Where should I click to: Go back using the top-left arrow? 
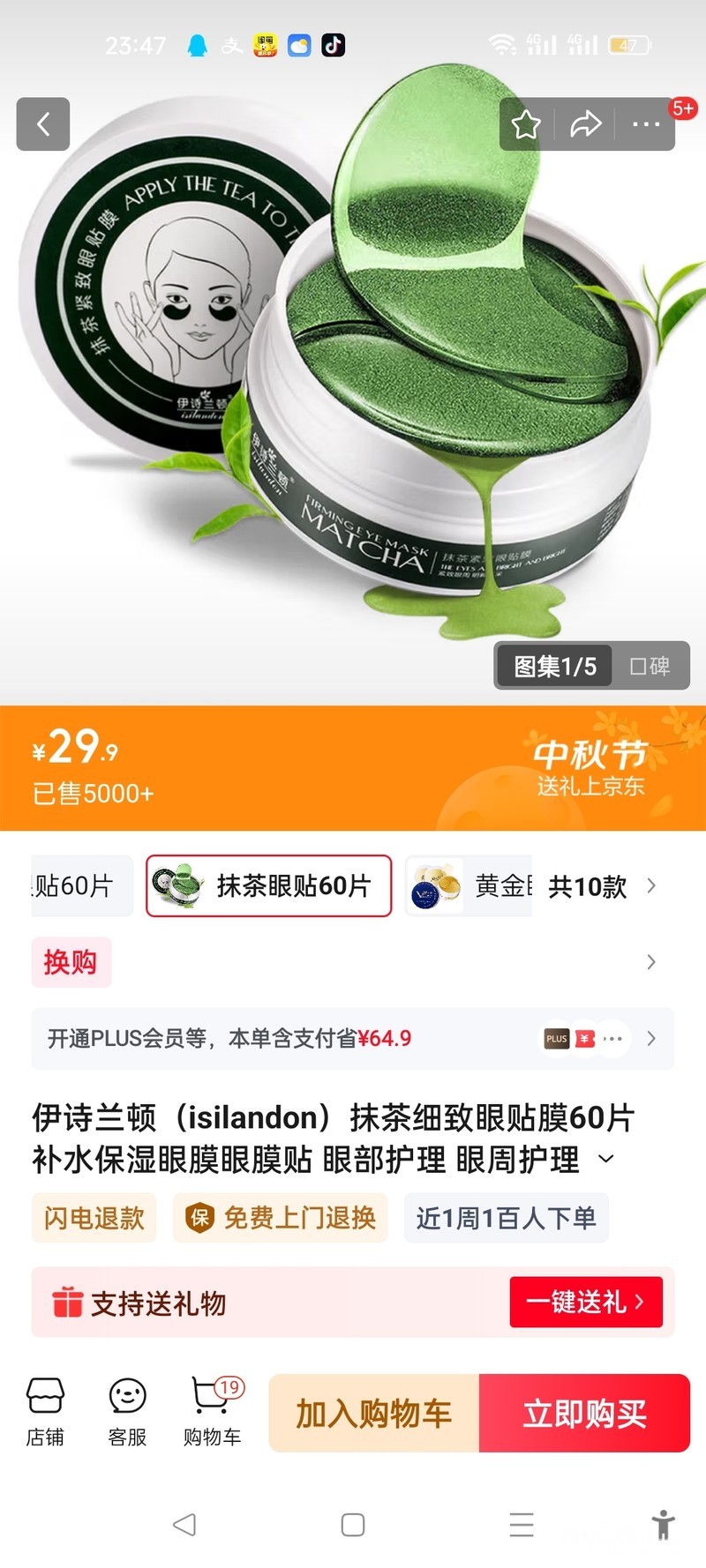(x=42, y=124)
